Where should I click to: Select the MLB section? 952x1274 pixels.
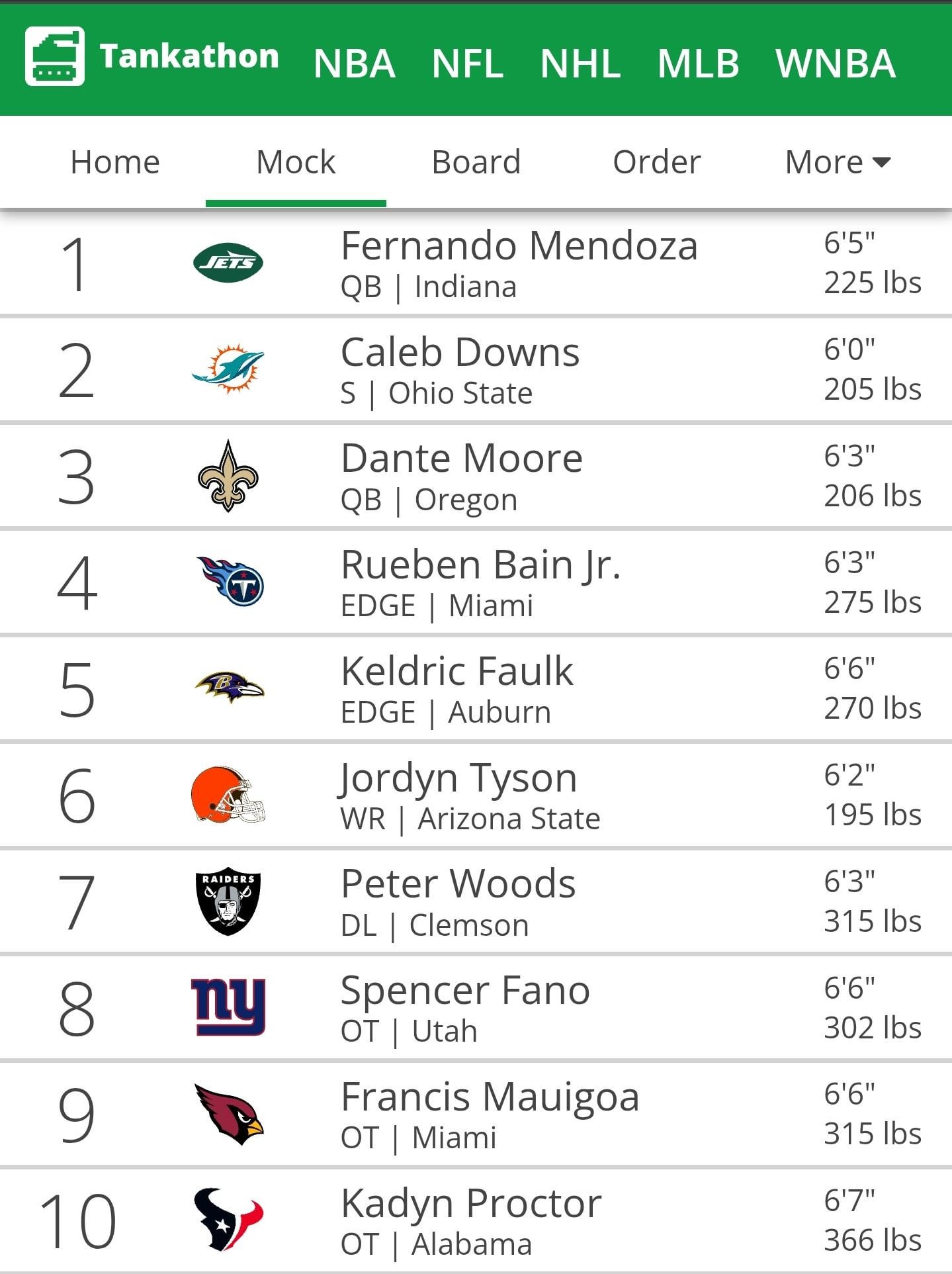(698, 64)
